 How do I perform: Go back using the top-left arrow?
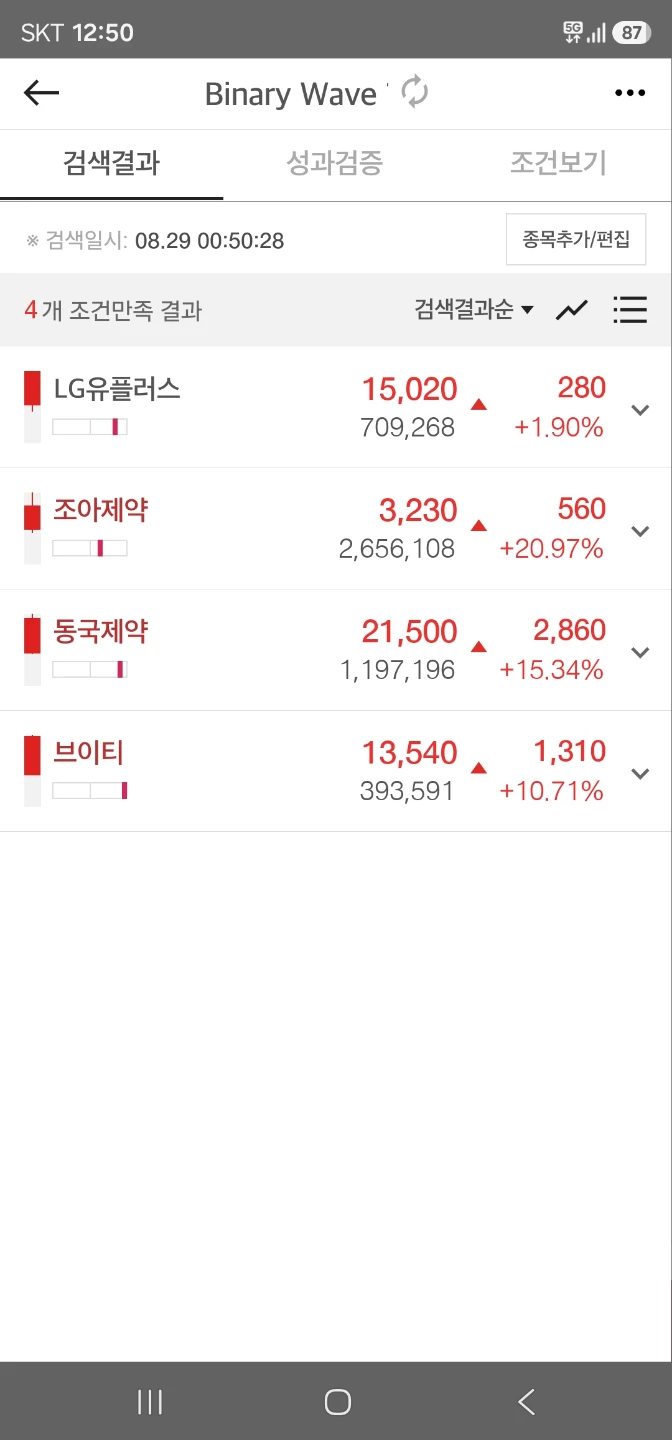(x=41, y=93)
